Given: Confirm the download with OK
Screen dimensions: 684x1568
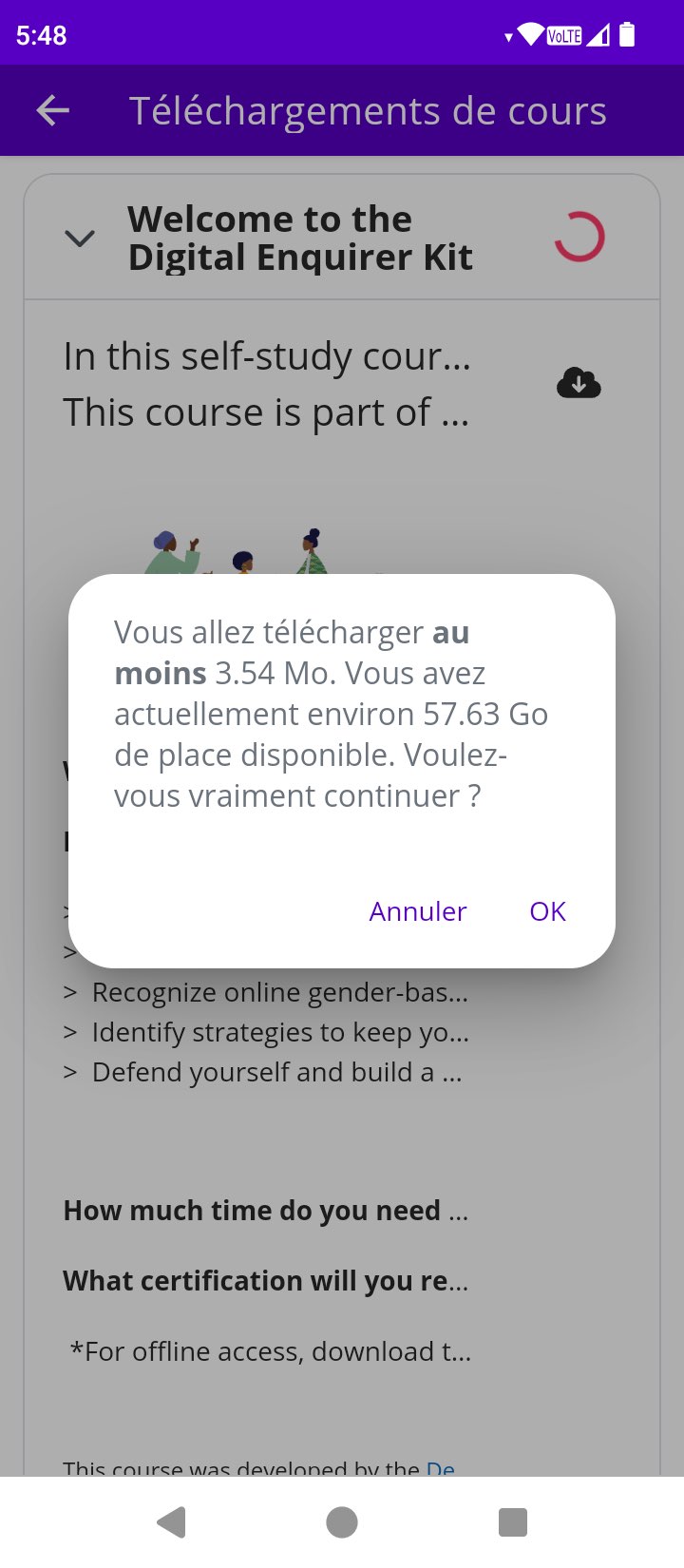Looking at the screenshot, I should click(x=547, y=911).
